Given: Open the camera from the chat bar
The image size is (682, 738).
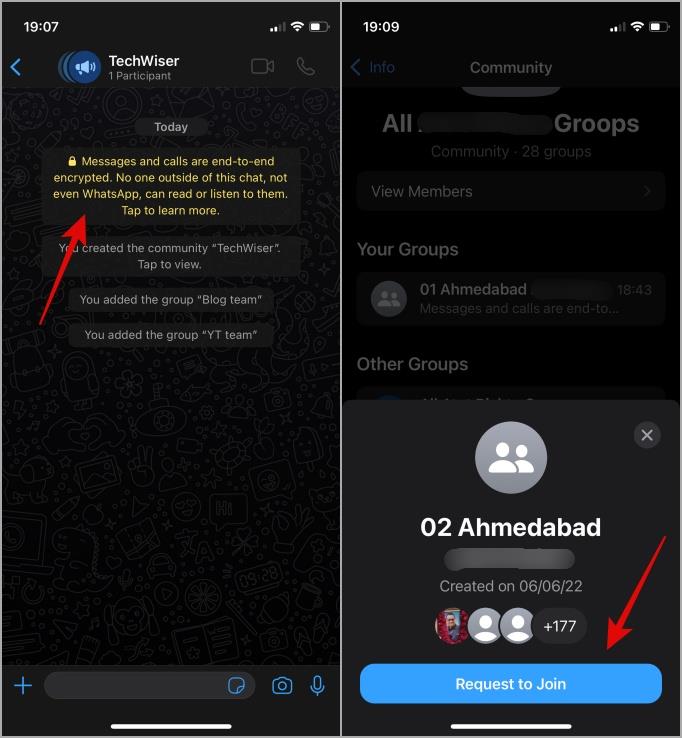Looking at the screenshot, I should 283,685.
